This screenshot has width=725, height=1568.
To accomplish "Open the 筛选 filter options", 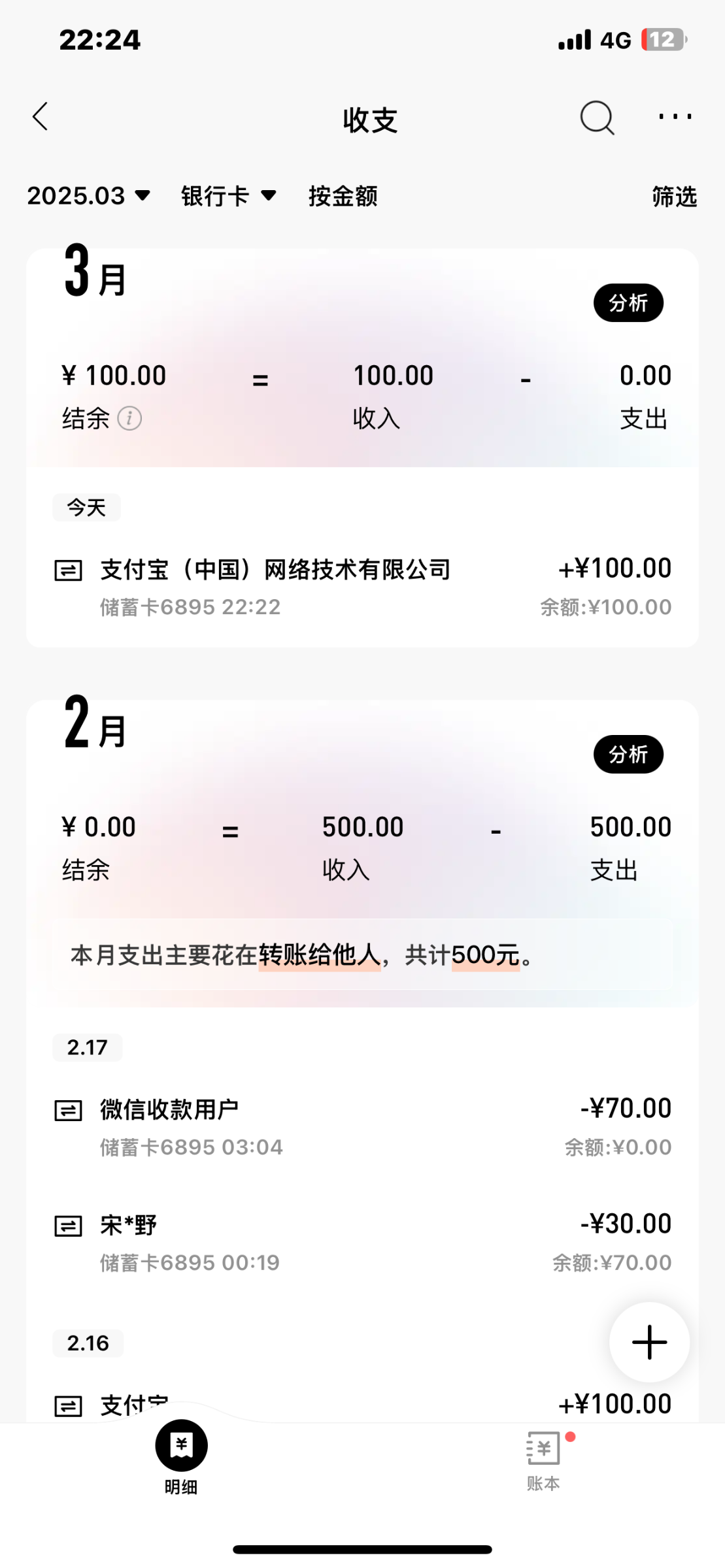I will (x=674, y=196).
